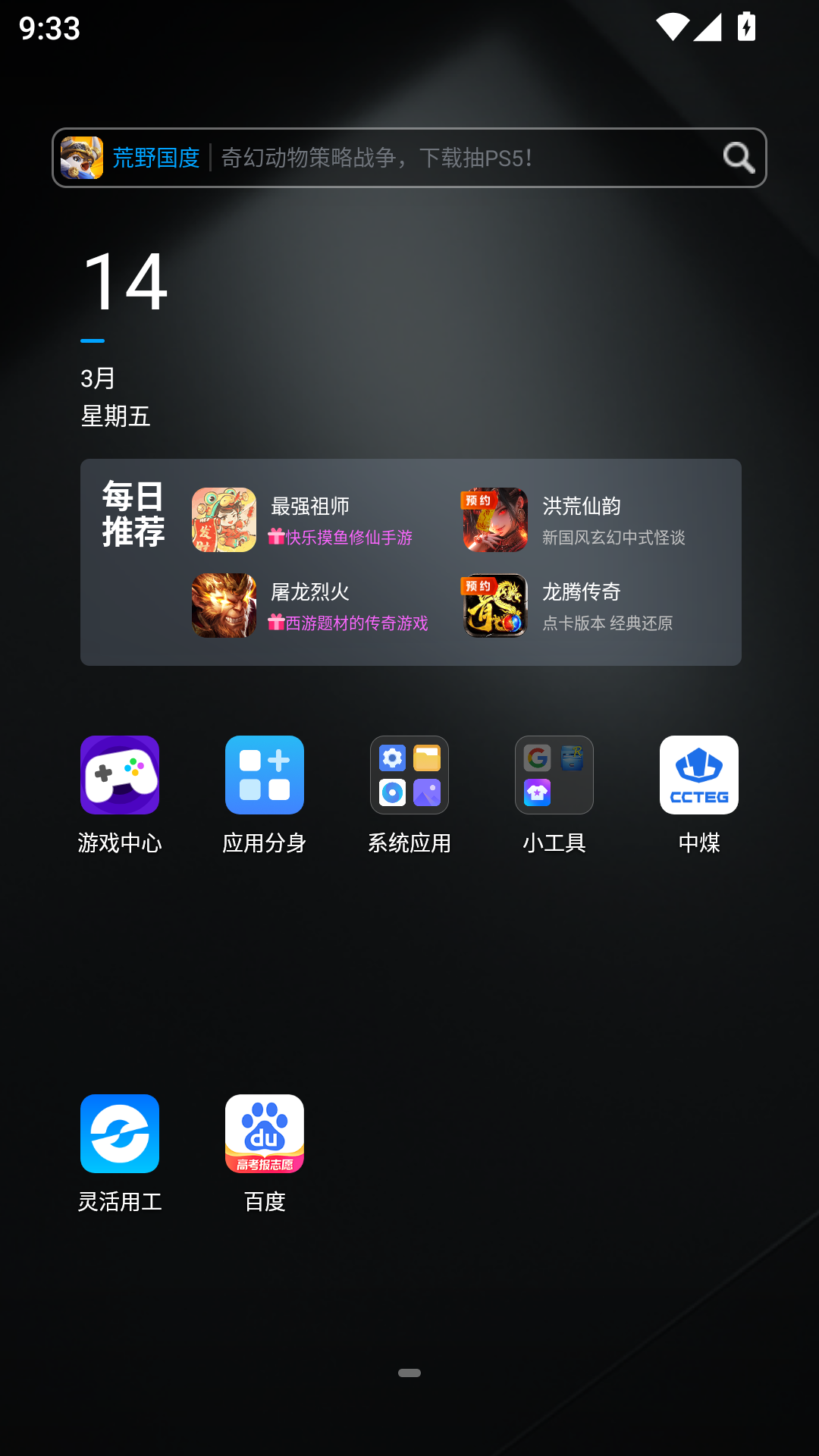The image size is (819, 1456).
Task: Tap the magnifier search icon
Action: coord(738,158)
